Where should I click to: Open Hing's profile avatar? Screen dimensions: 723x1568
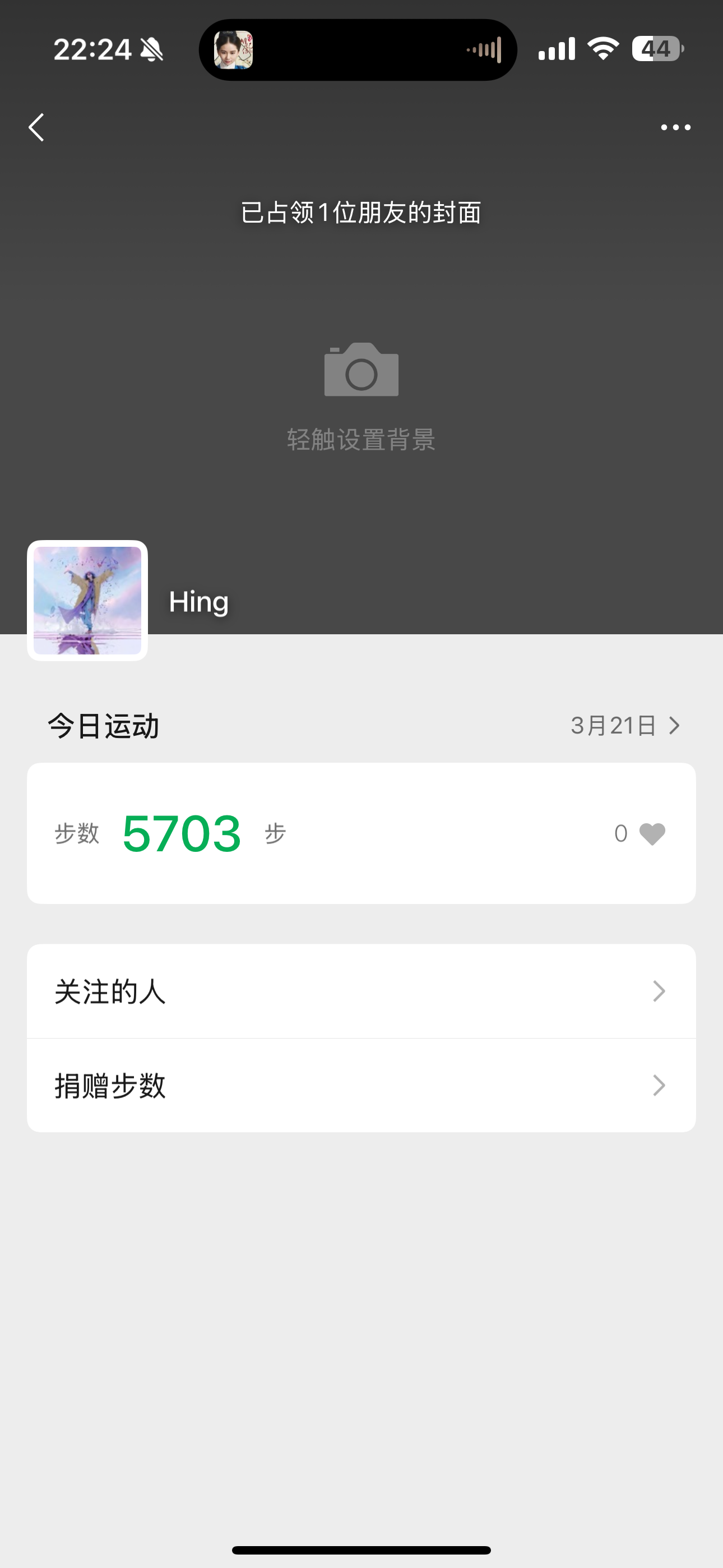pos(87,600)
